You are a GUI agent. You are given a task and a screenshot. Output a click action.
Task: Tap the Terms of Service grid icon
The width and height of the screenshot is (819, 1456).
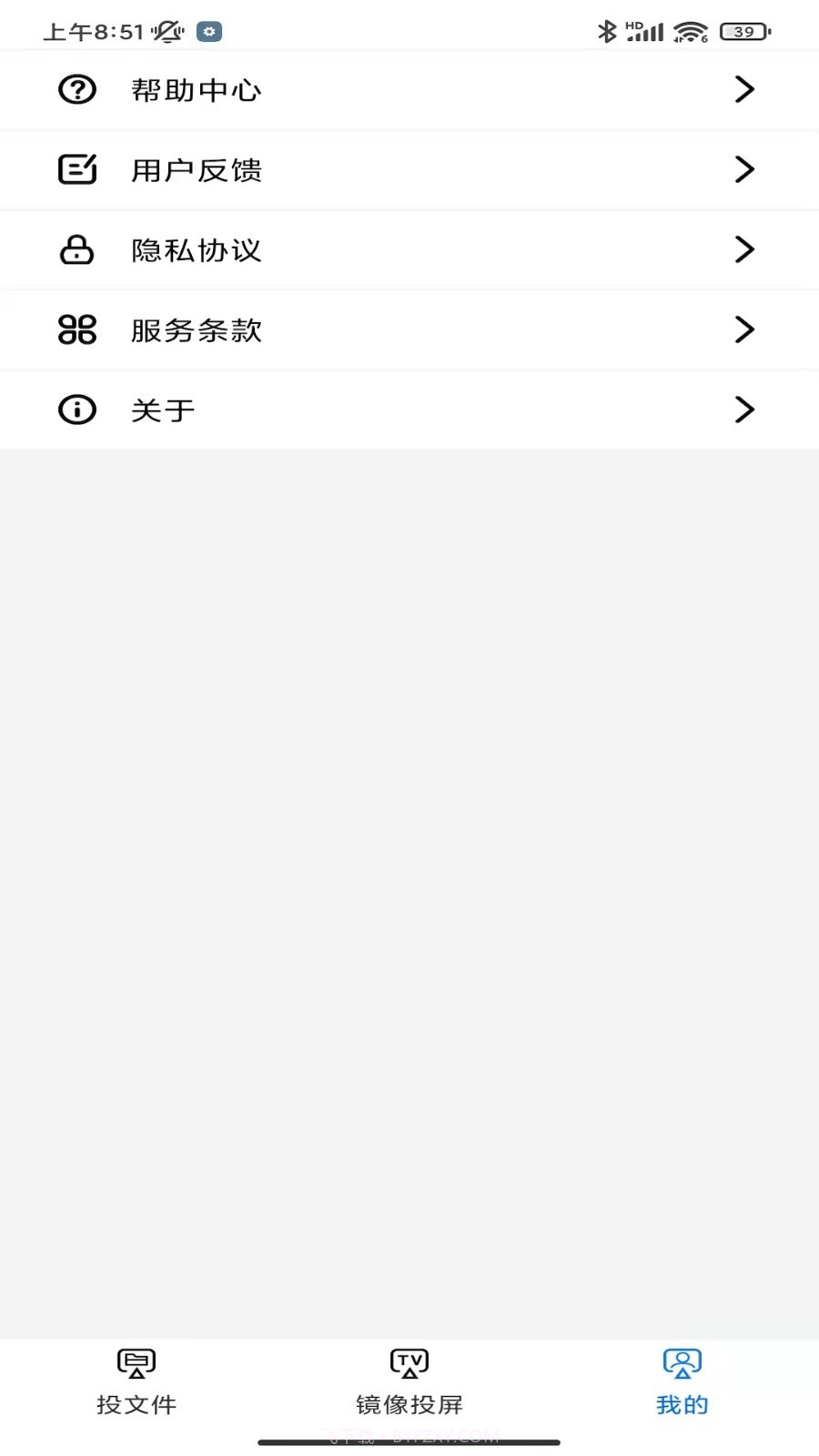tap(76, 329)
